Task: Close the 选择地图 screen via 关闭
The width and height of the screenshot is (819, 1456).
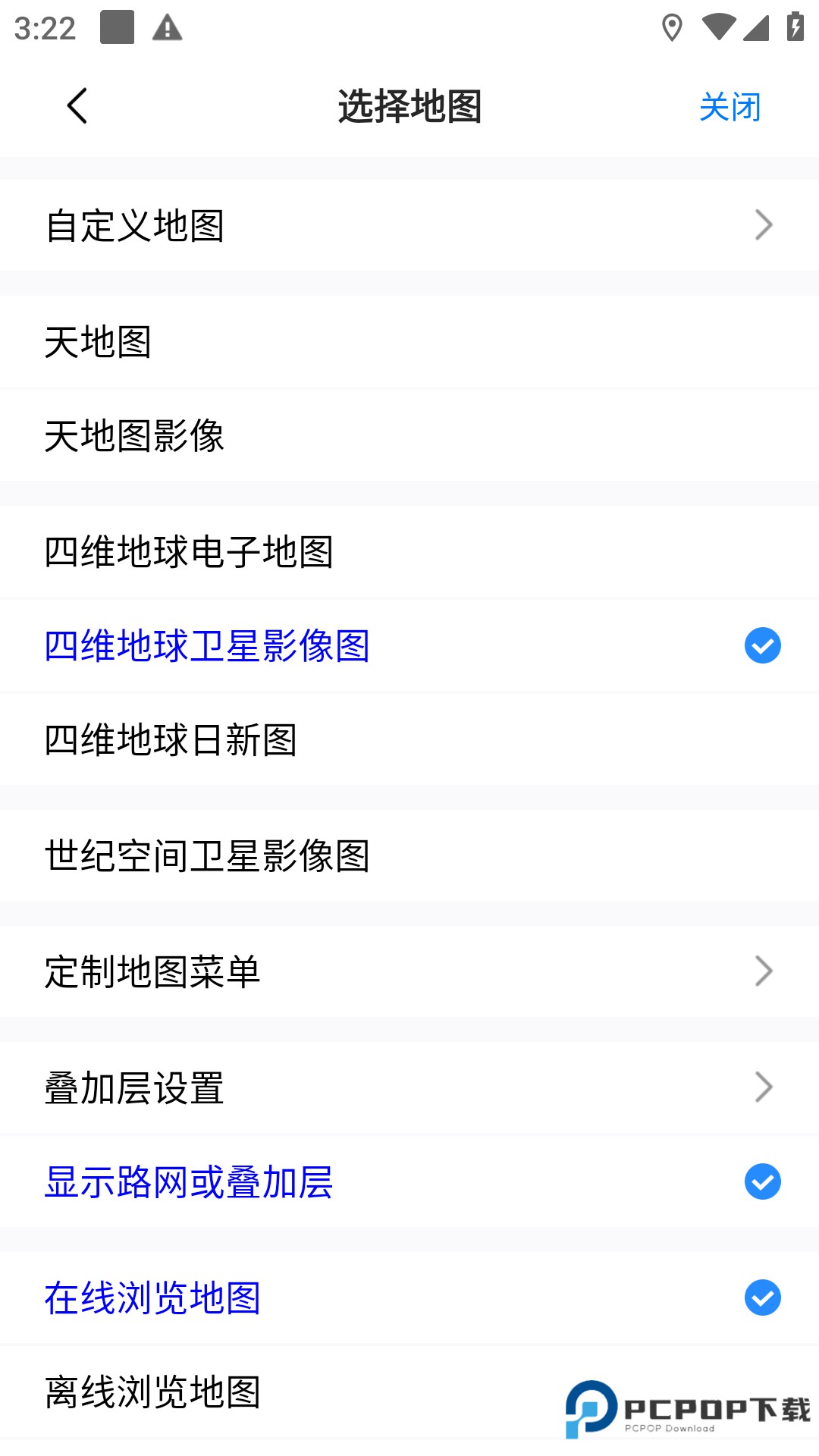Action: click(731, 106)
